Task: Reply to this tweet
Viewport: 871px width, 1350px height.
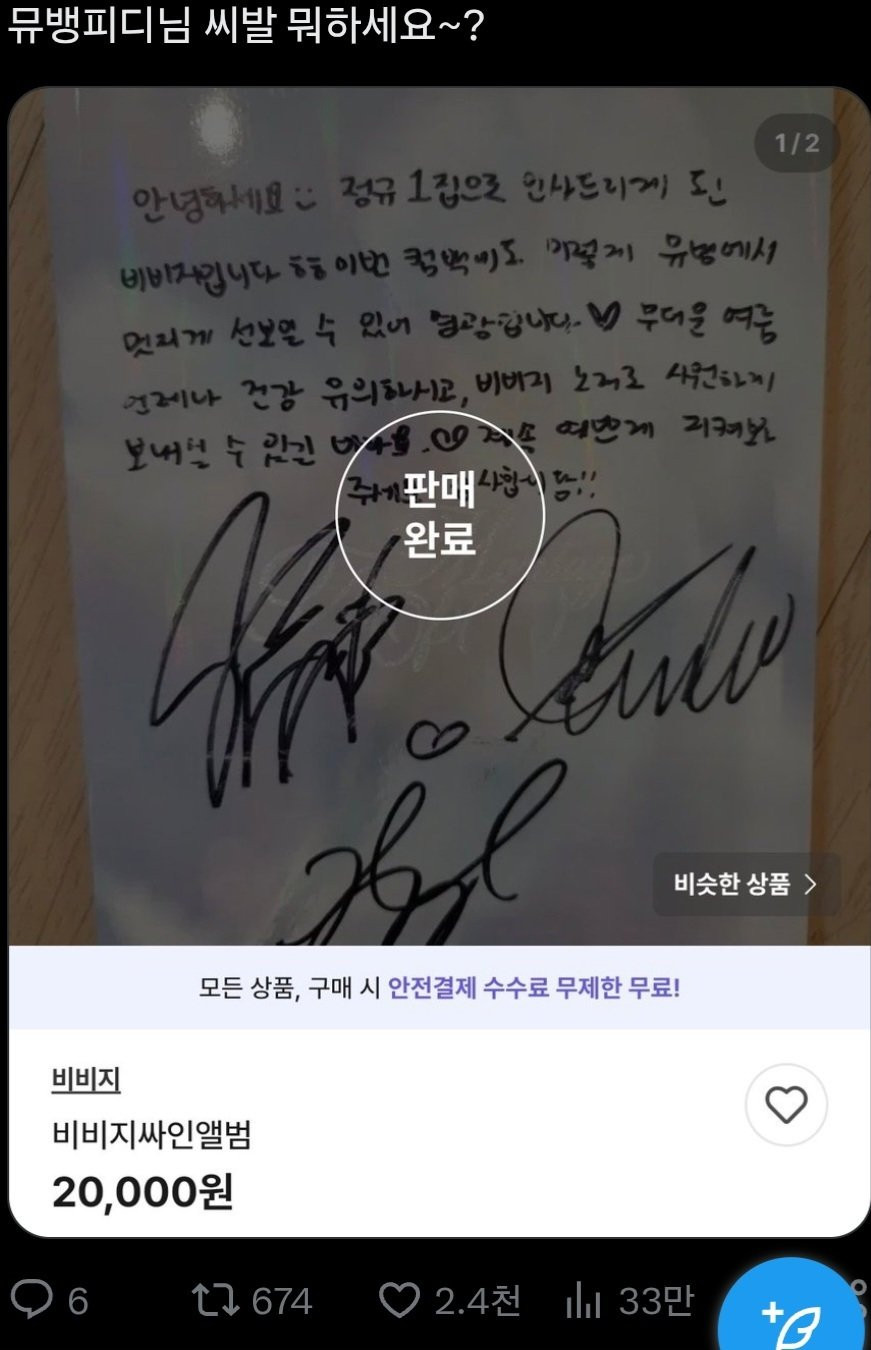Action: (36, 1300)
